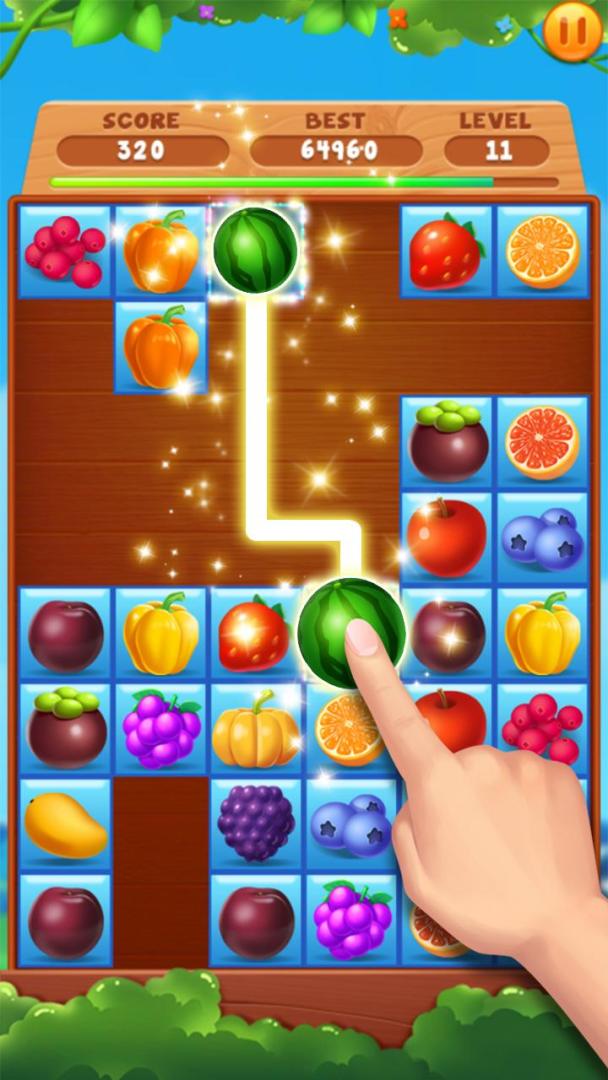Select the grapefruit tile next to the mangosteen
This screenshot has height=1080, width=608.
tap(542, 442)
